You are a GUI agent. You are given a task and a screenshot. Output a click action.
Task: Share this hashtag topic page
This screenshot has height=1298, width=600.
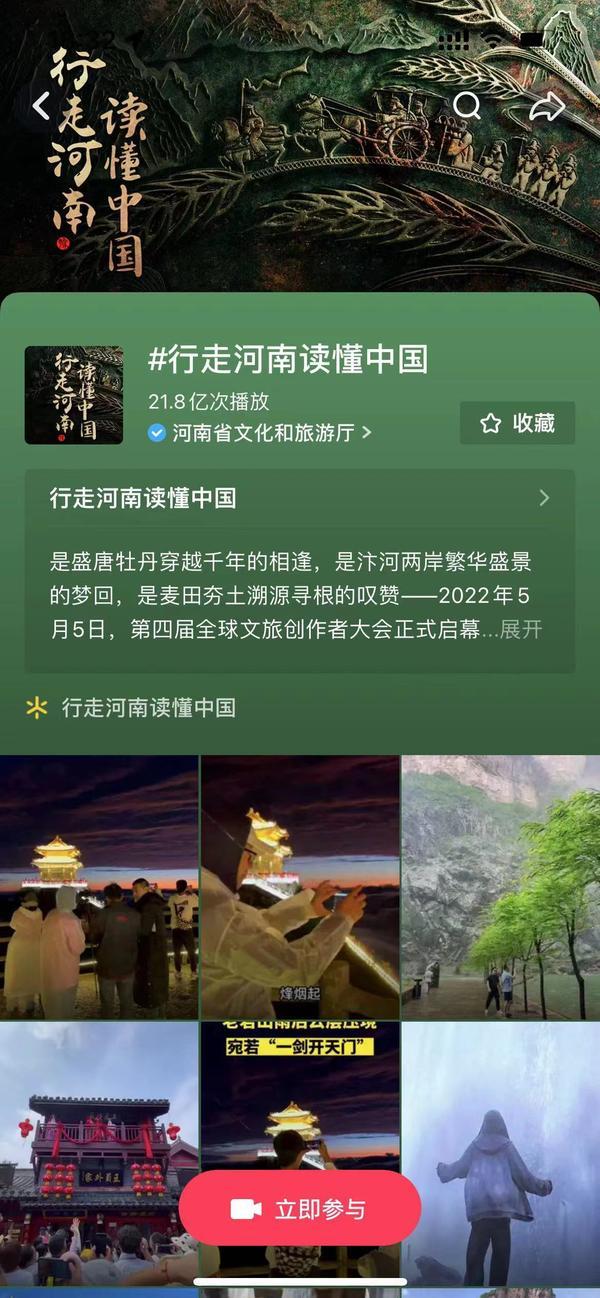[x=547, y=107]
